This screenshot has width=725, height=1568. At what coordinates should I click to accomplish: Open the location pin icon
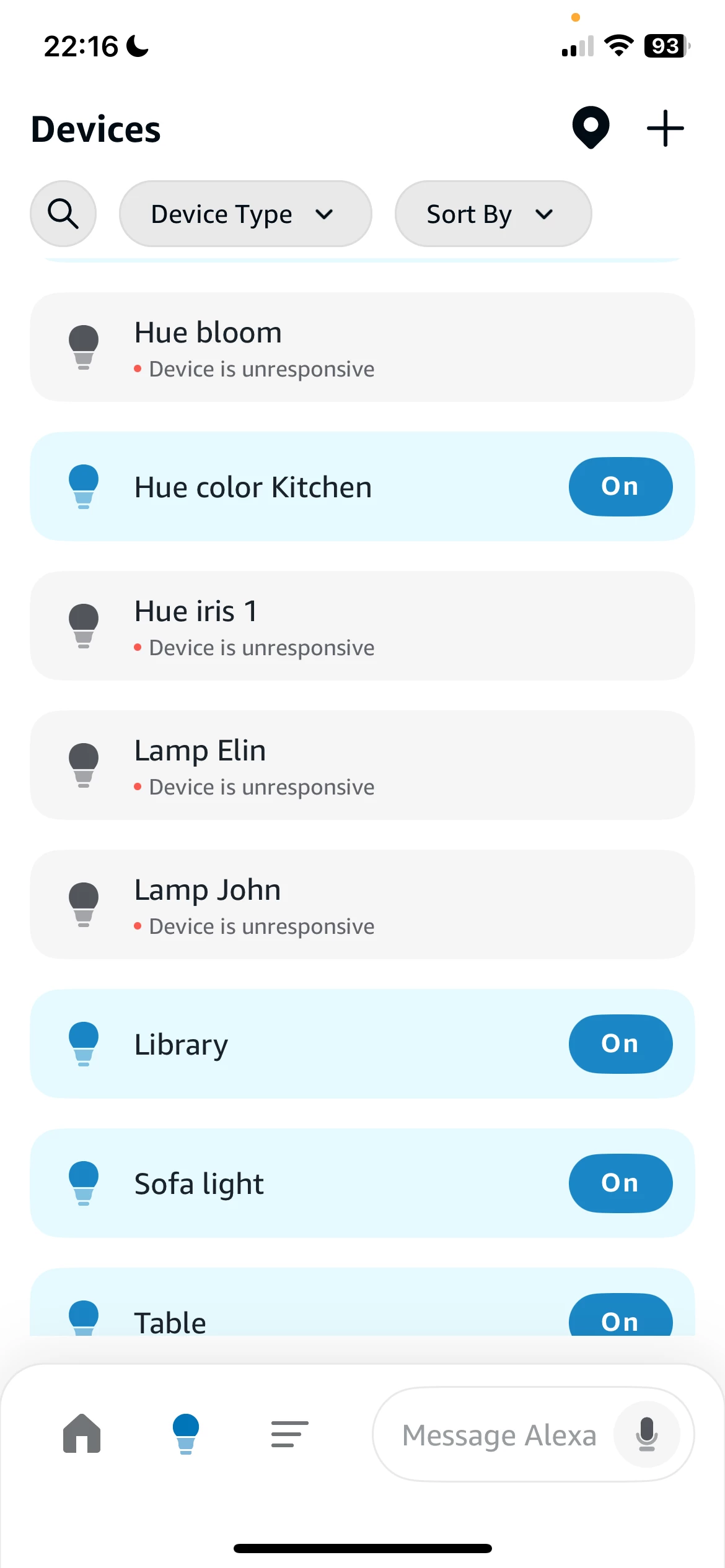pos(591,128)
